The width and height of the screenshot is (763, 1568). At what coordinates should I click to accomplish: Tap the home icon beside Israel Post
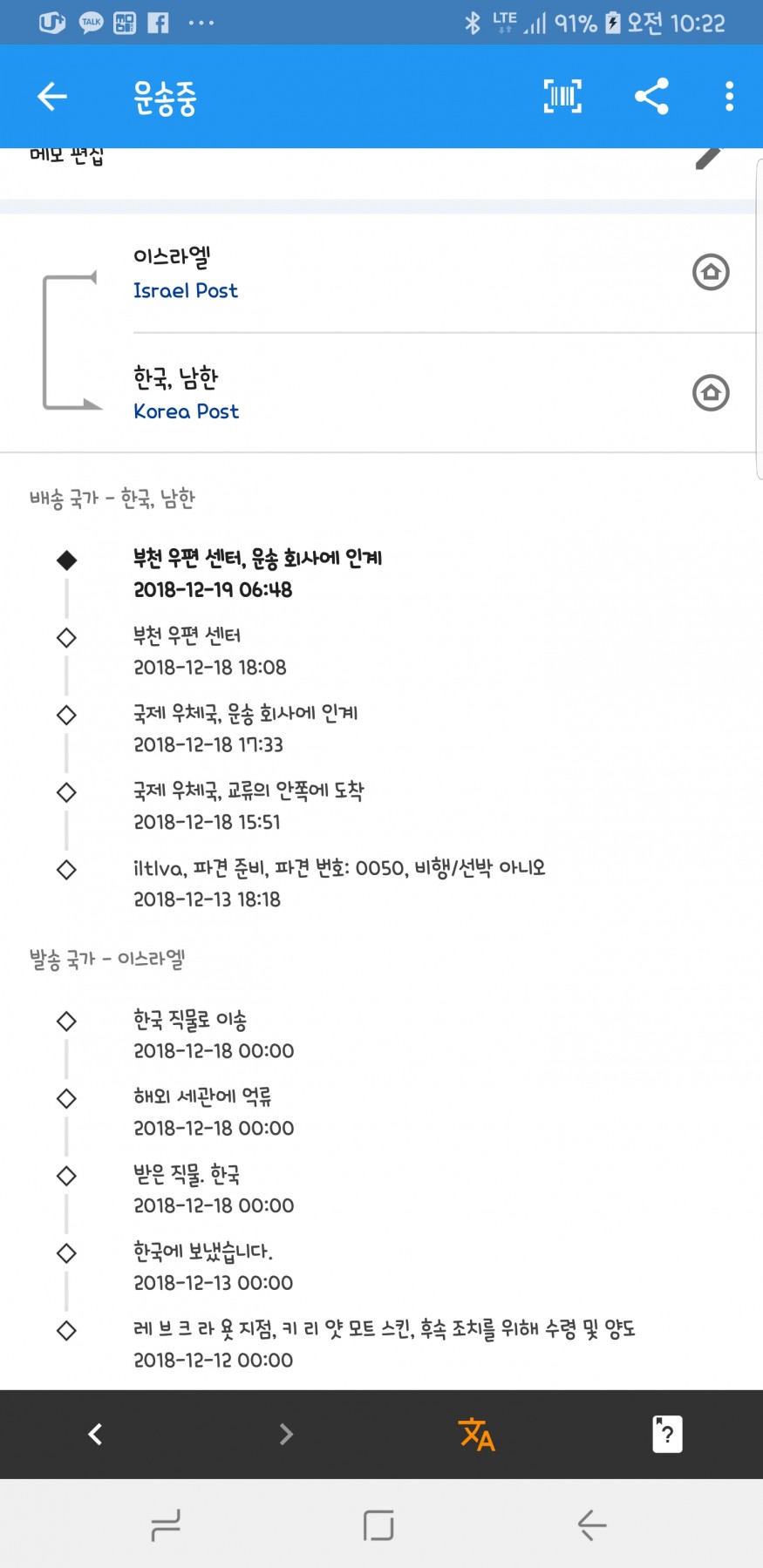pyautogui.click(x=711, y=272)
